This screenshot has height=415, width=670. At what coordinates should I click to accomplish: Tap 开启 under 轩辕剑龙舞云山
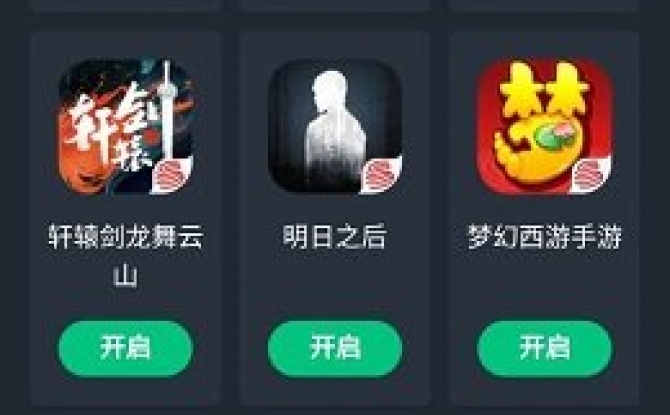125,348
